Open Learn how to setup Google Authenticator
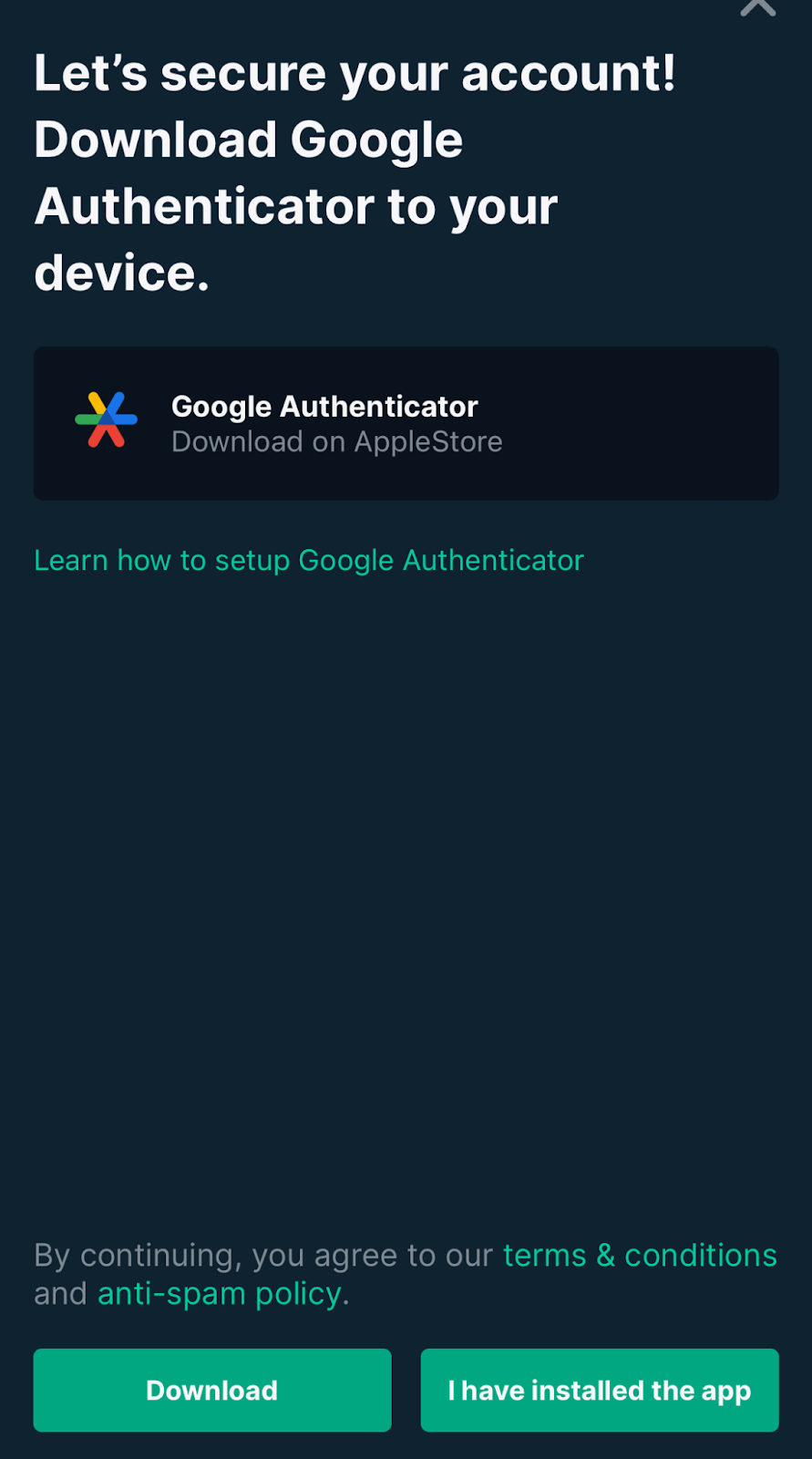812x1459 pixels. (308, 560)
